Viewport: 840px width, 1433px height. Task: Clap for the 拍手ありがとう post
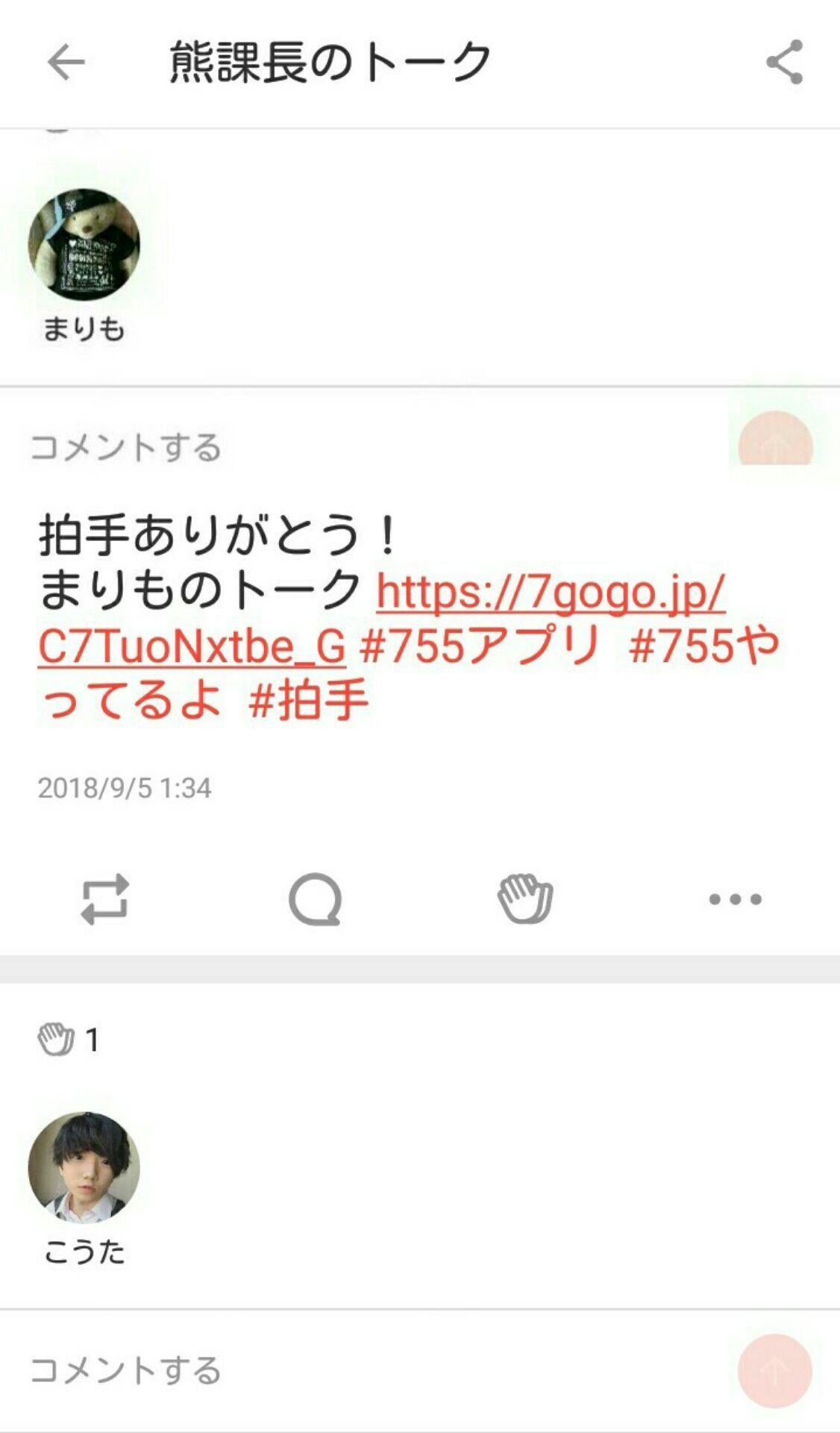pyautogui.click(x=525, y=899)
